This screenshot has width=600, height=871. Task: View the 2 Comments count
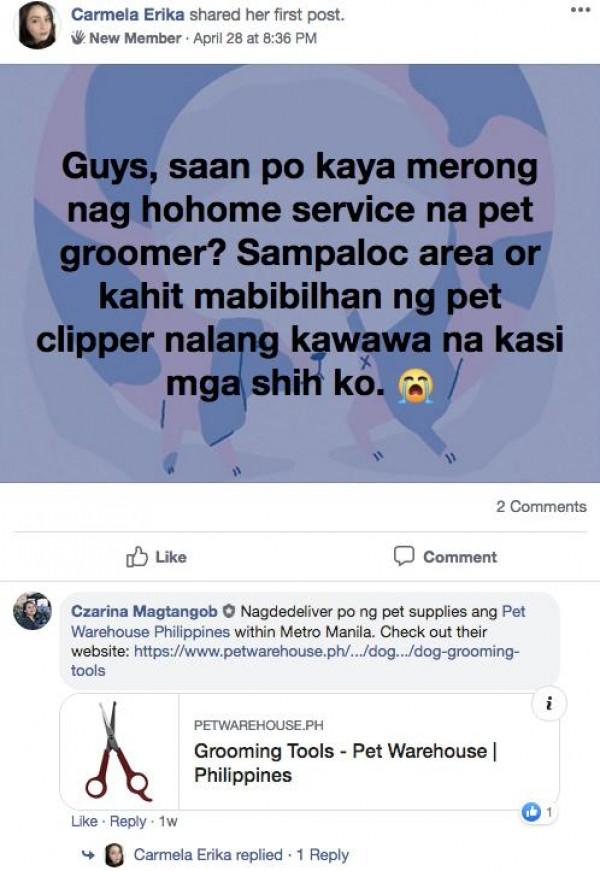coord(540,507)
